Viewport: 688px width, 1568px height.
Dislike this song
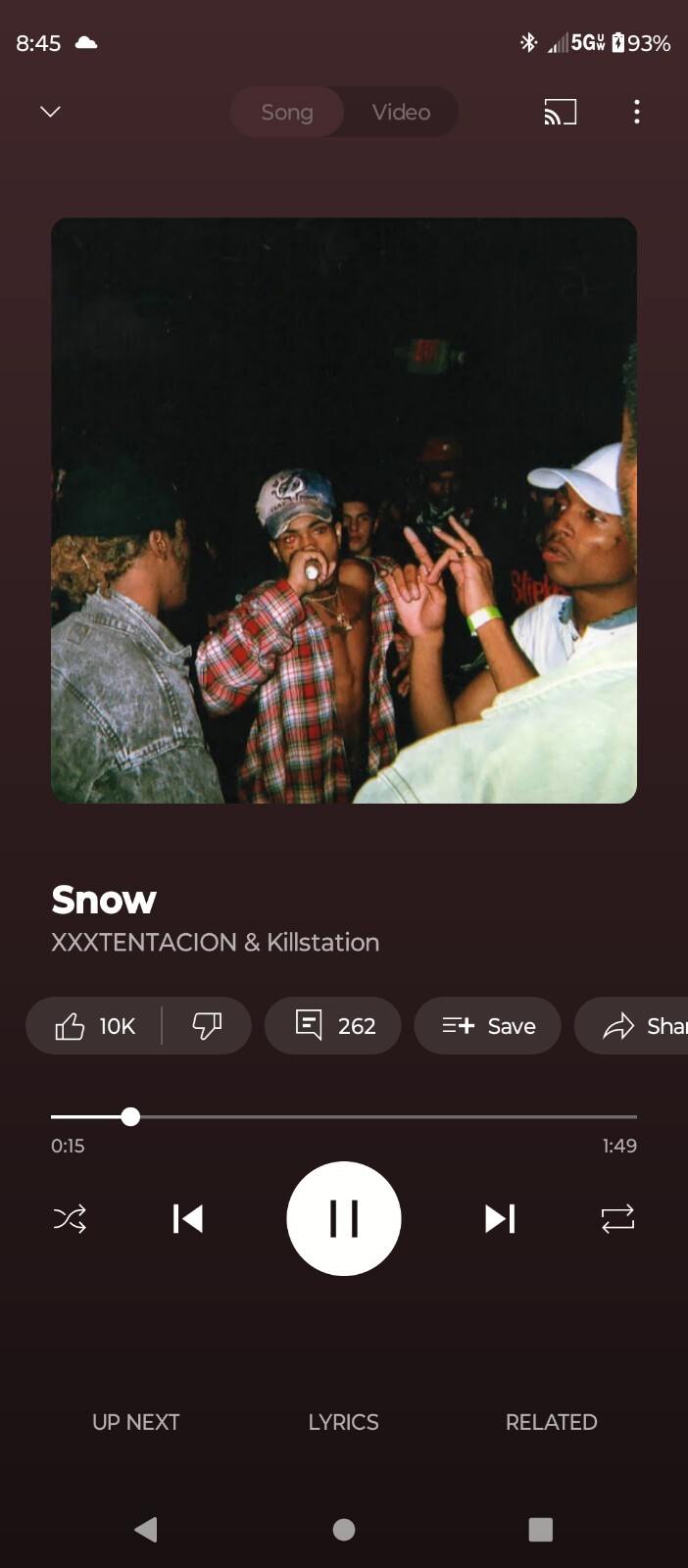207,1026
